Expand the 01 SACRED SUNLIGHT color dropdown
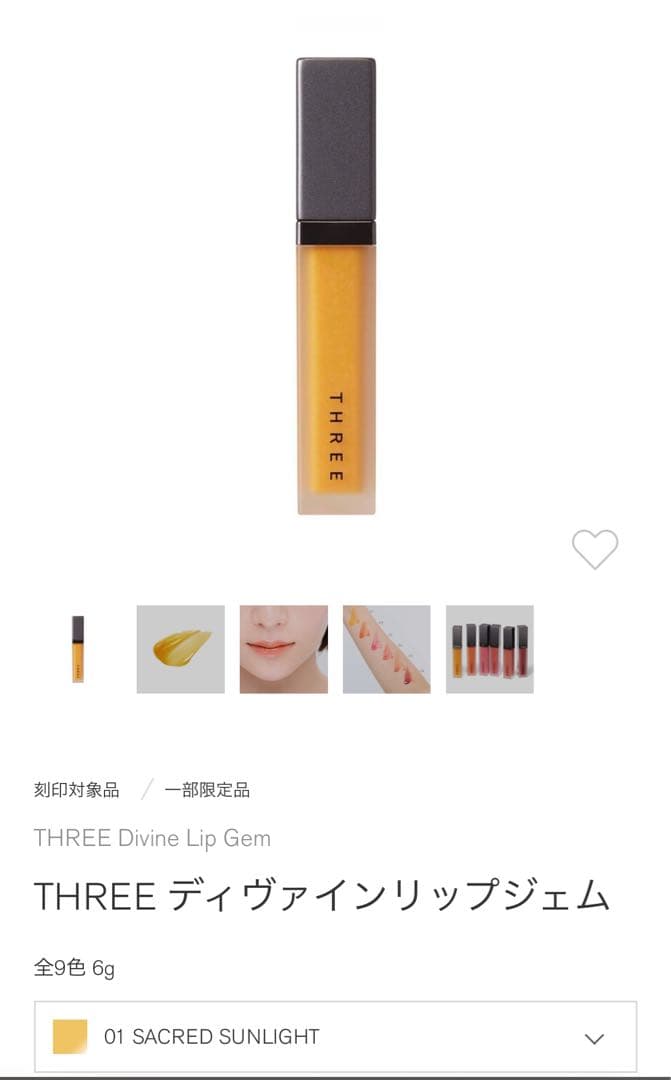This screenshot has width=671, height=1080. click(x=336, y=1037)
